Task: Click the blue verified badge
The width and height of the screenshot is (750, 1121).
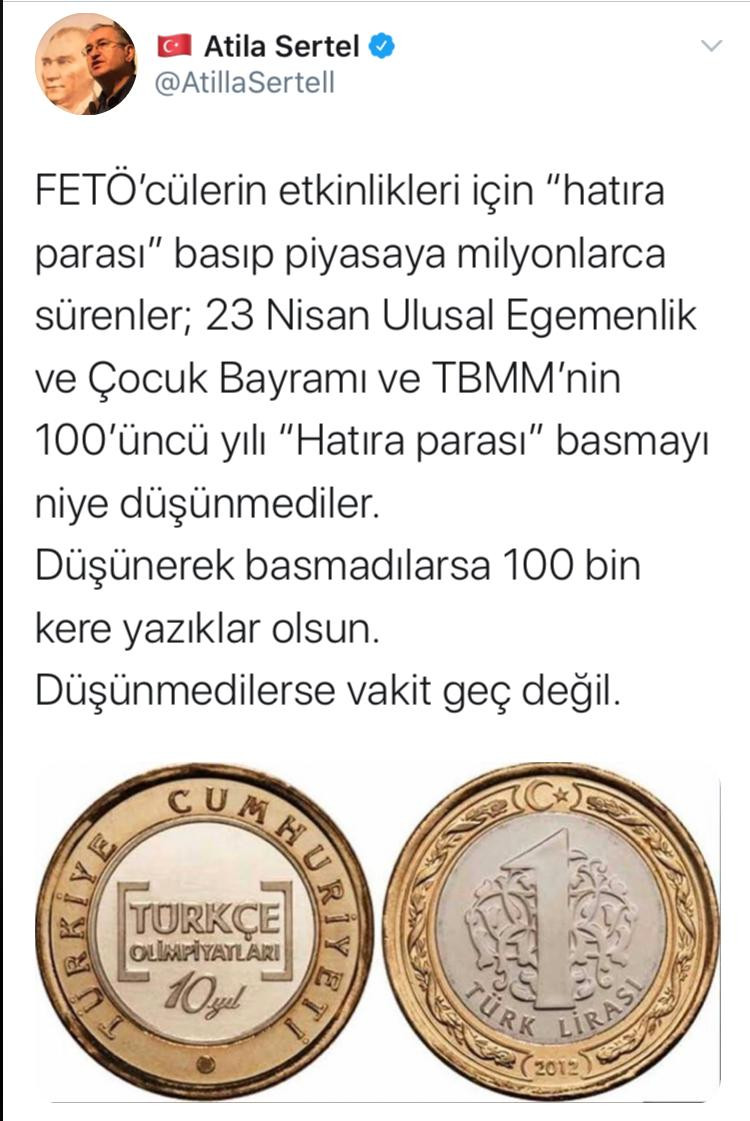Action: click(380, 43)
